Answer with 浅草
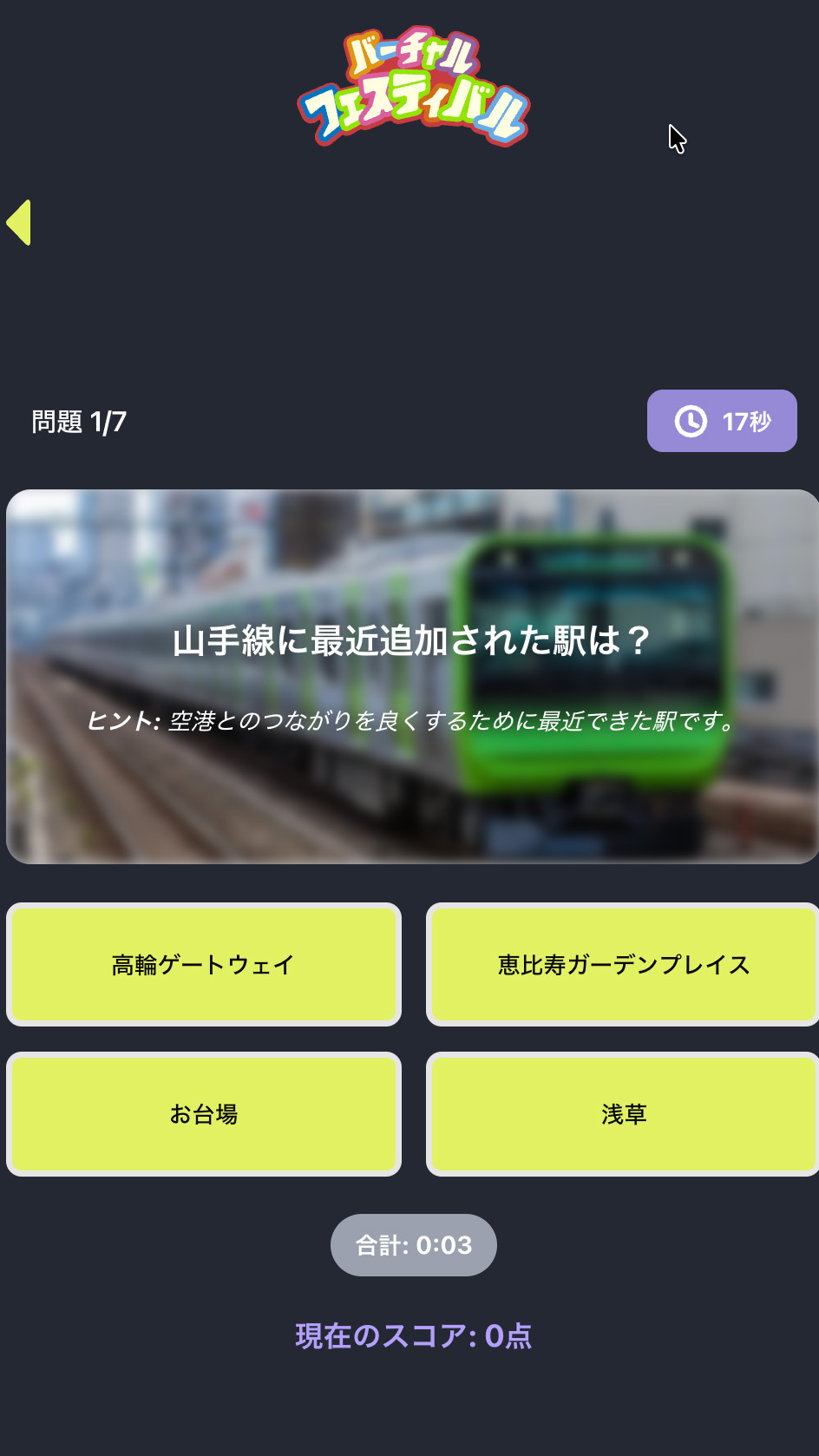 pyautogui.click(x=623, y=1114)
